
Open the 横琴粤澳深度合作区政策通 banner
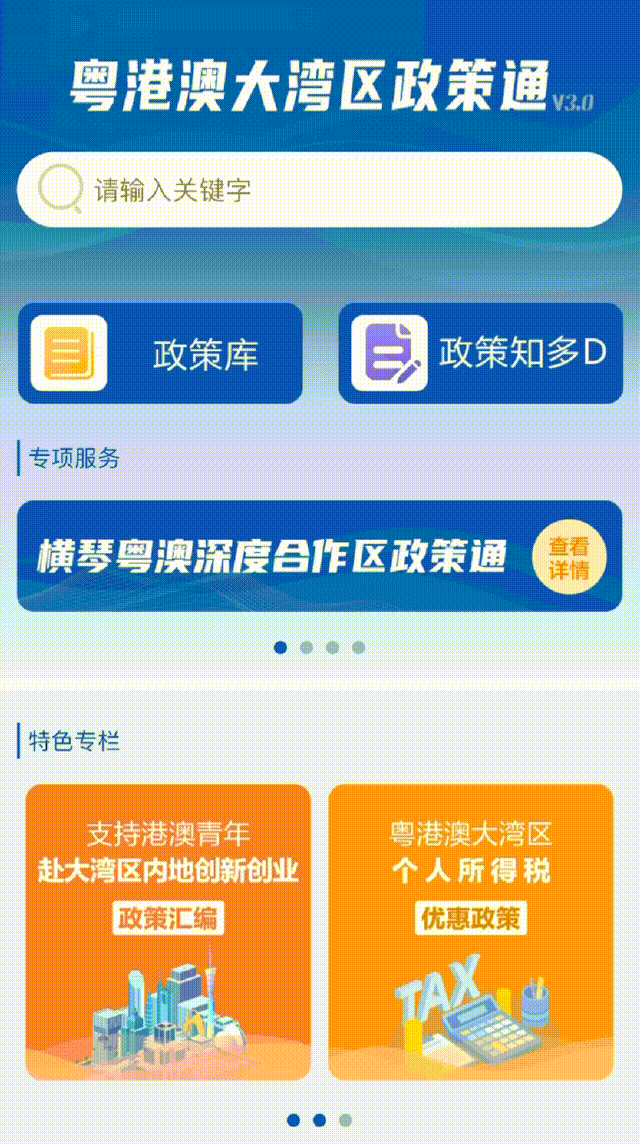(272, 556)
